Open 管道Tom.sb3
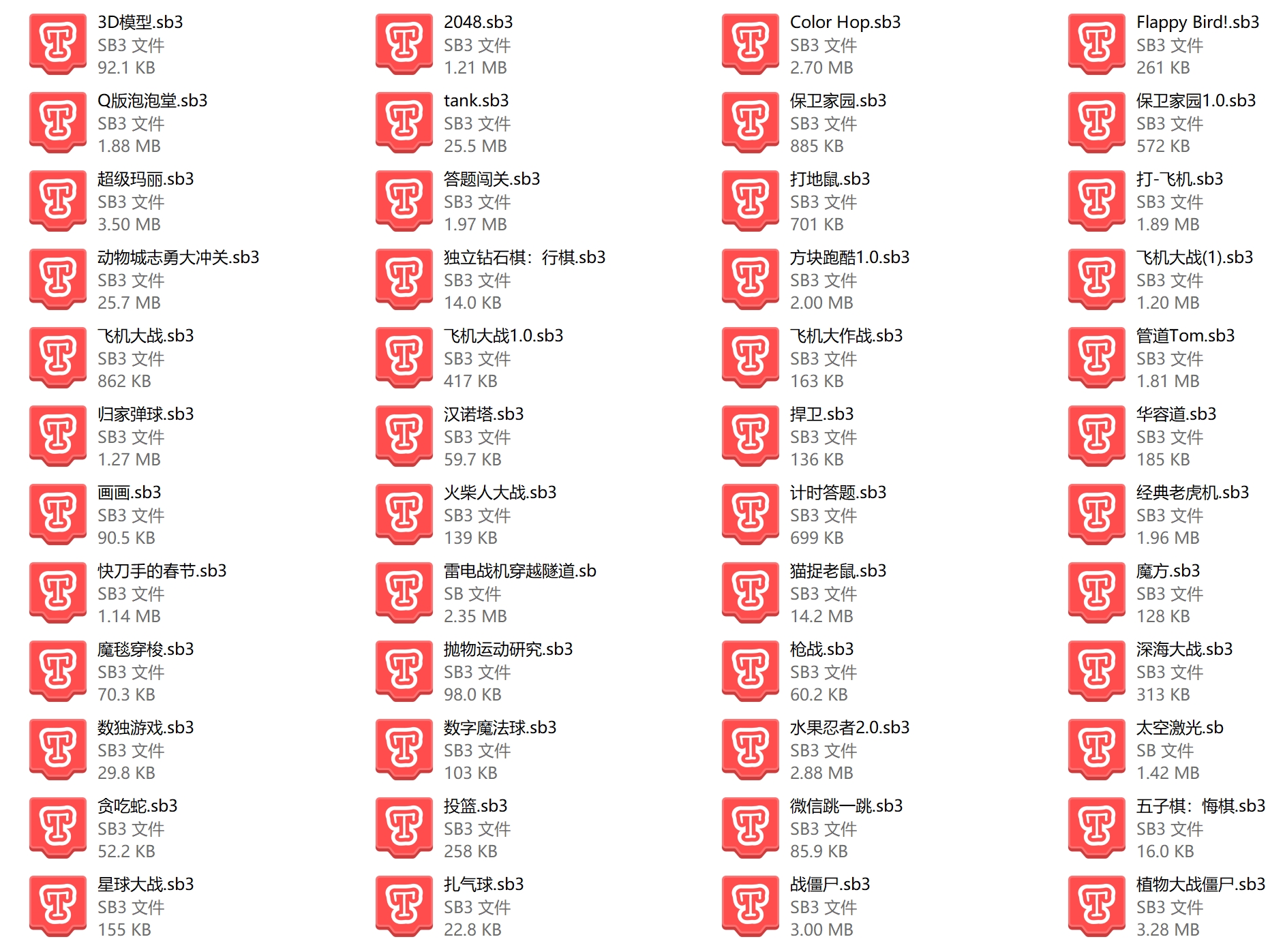The height and width of the screenshot is (952, 1285). [x=1097, y=358]
